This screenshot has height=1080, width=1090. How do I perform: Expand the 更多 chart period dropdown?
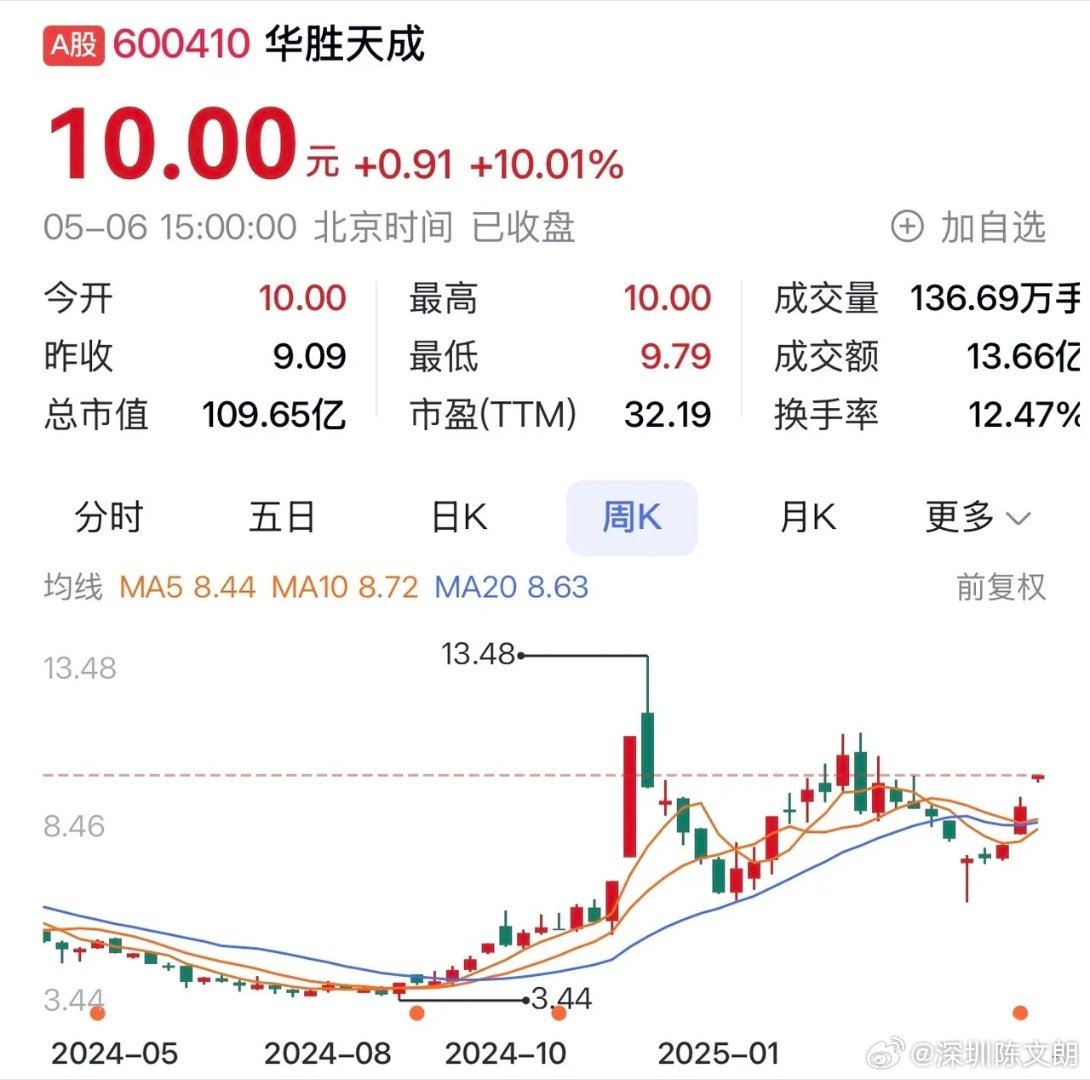(977, 517)
